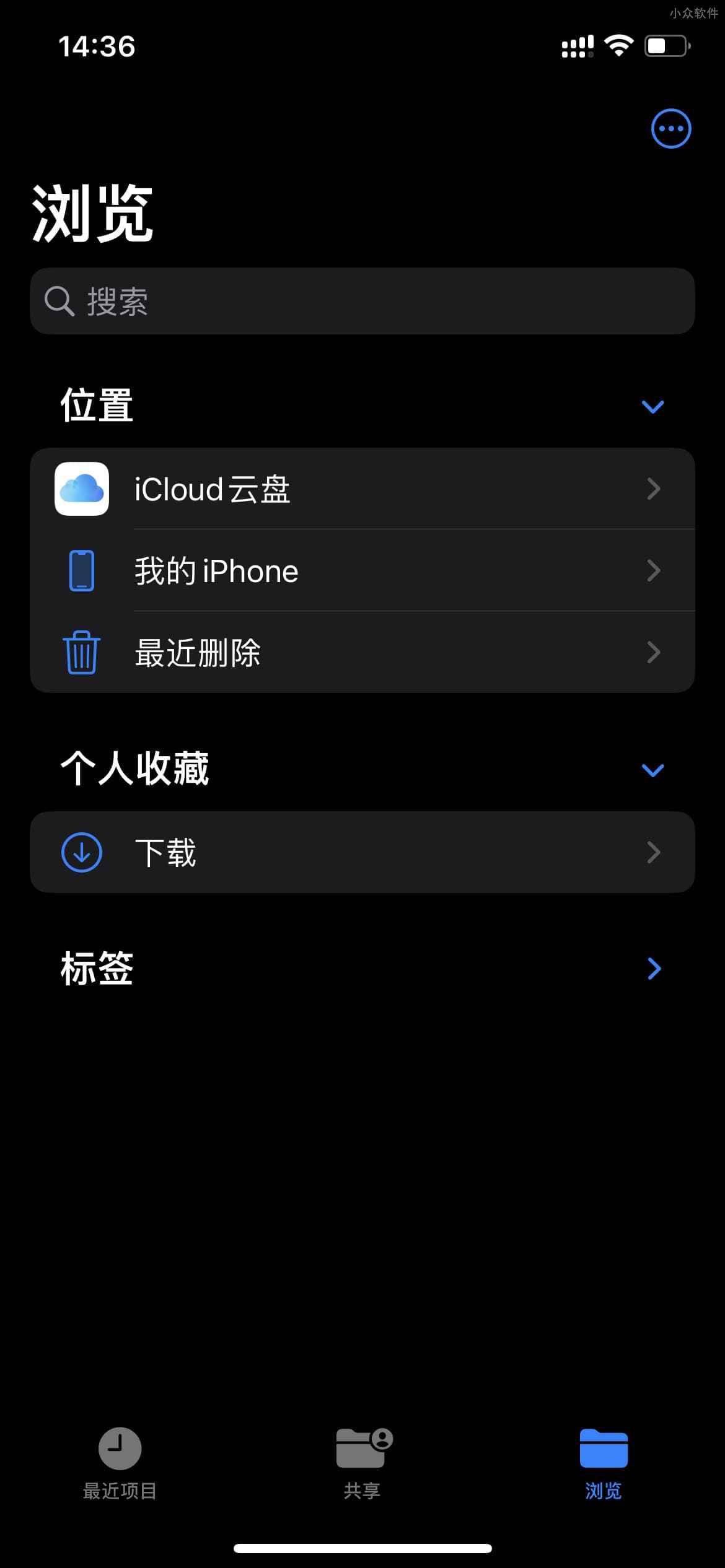Tap the 搜索 search field

362,302
